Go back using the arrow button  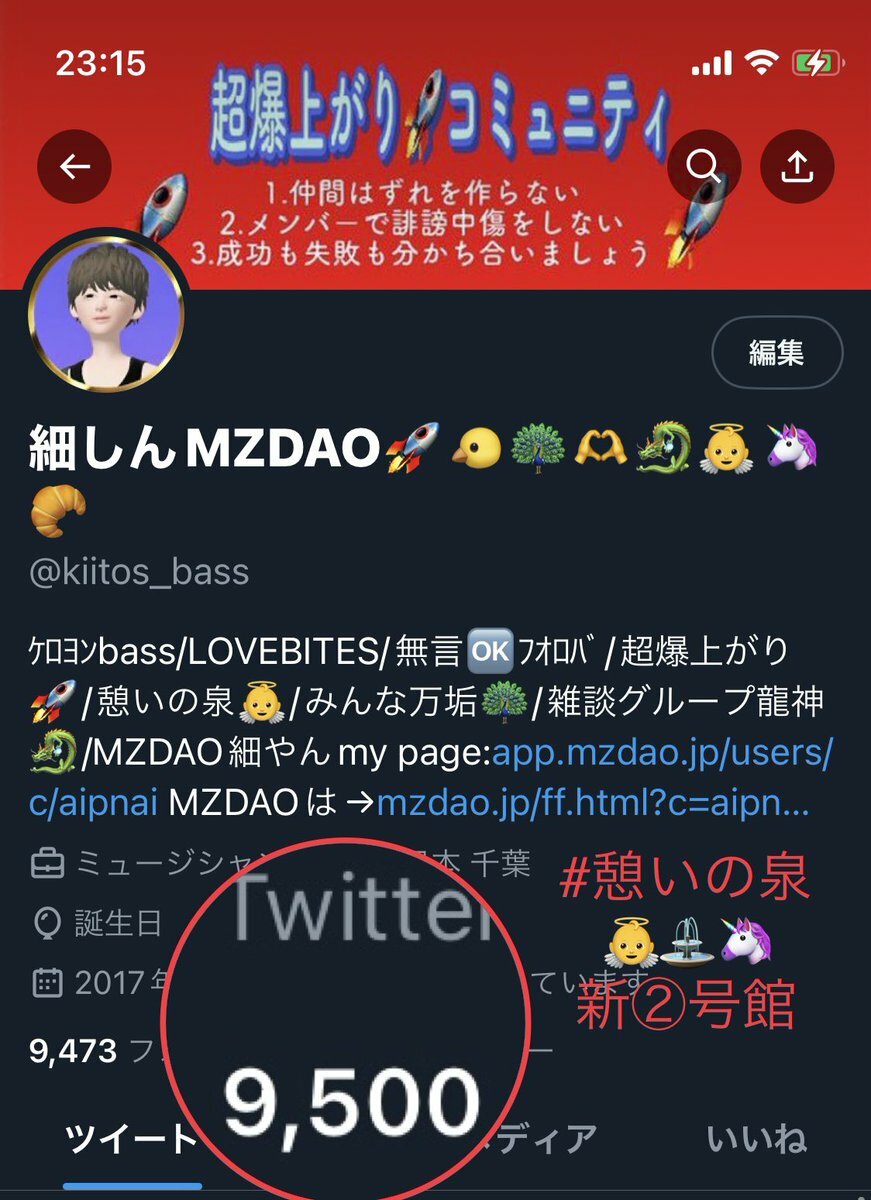[x=74, y=167]
